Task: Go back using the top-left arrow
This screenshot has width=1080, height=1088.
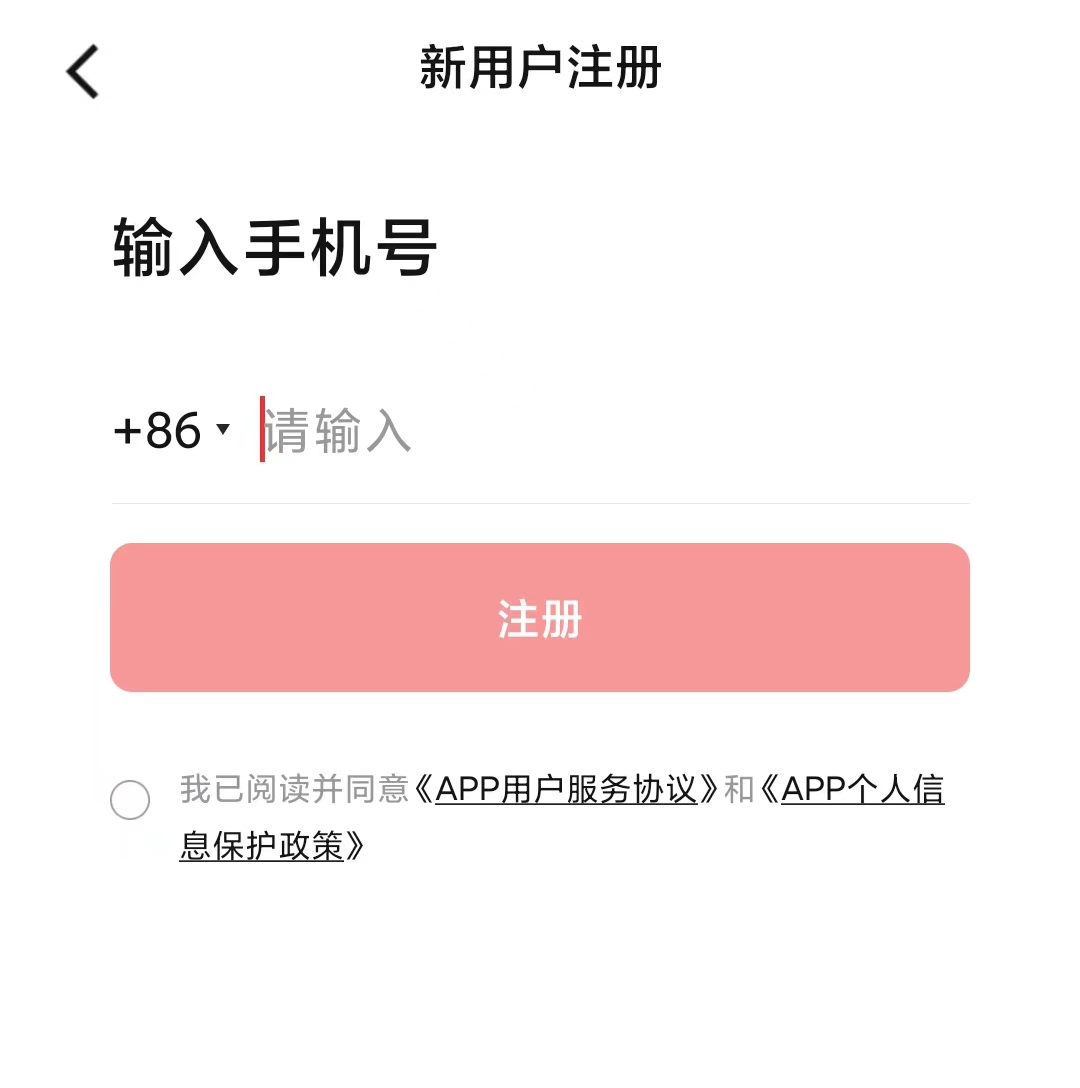Action: [83, 72]
